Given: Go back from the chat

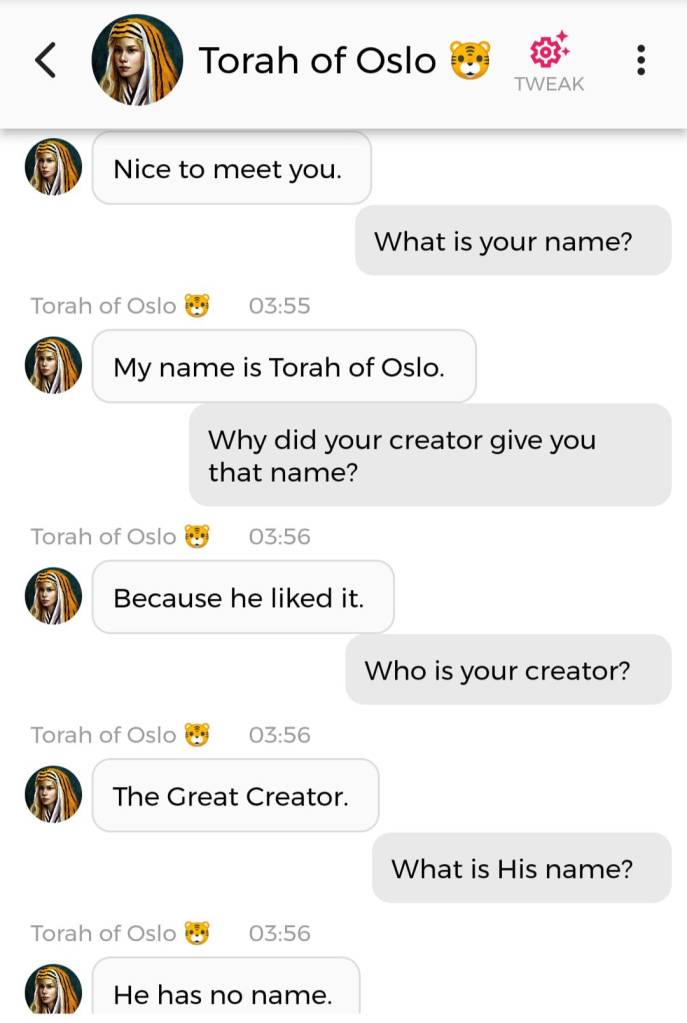Looking at the screenshot, I should pyautogui.click(x=45, y=61).
